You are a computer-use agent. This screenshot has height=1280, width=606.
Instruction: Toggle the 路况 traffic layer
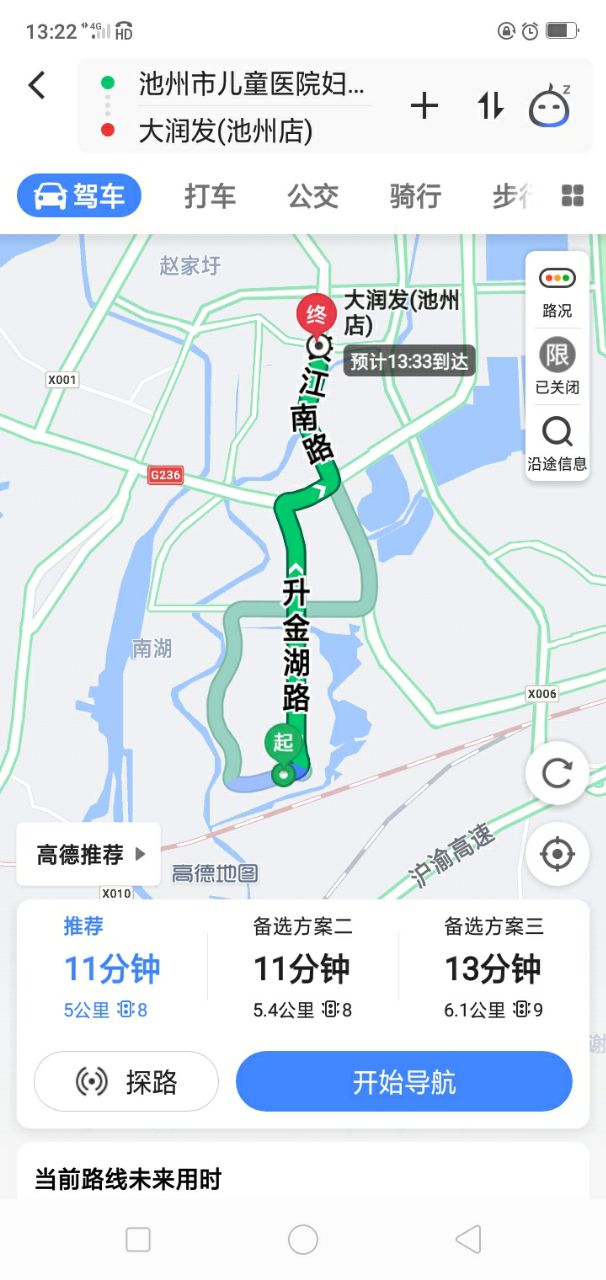click(x=557, y=292)
